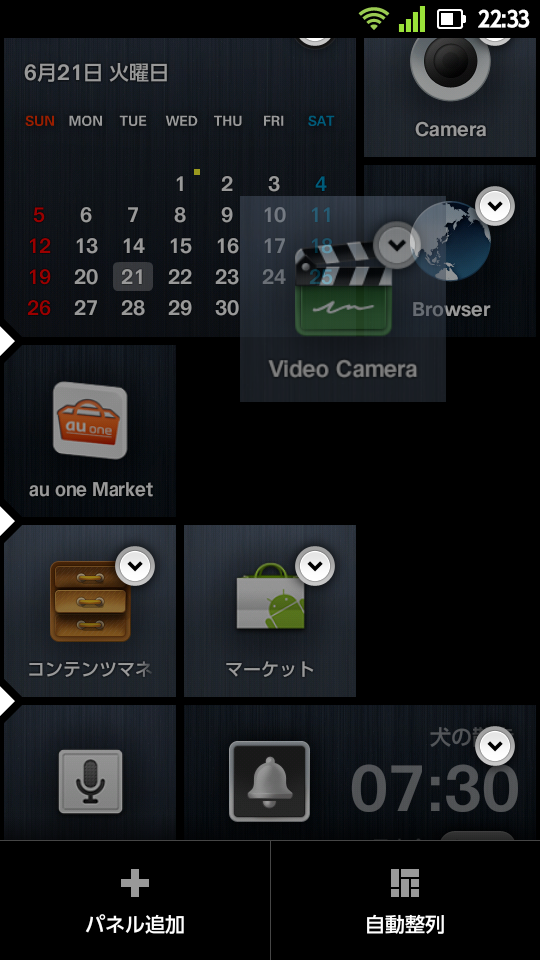Expand the dropdown on the 07:30 alarm panel
540x960 pixels.
[x=495, y=746]
